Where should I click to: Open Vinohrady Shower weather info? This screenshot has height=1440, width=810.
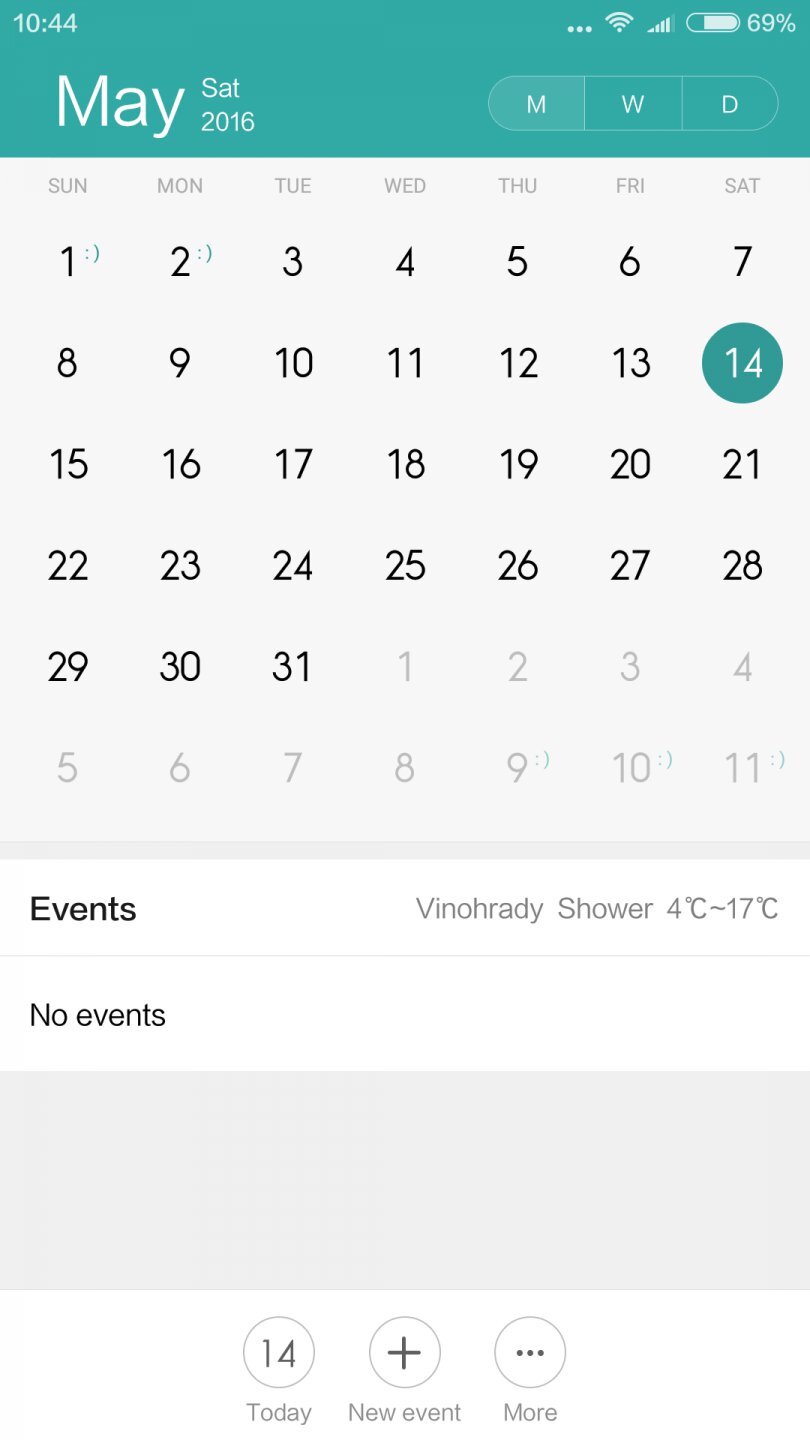(597, 909)
